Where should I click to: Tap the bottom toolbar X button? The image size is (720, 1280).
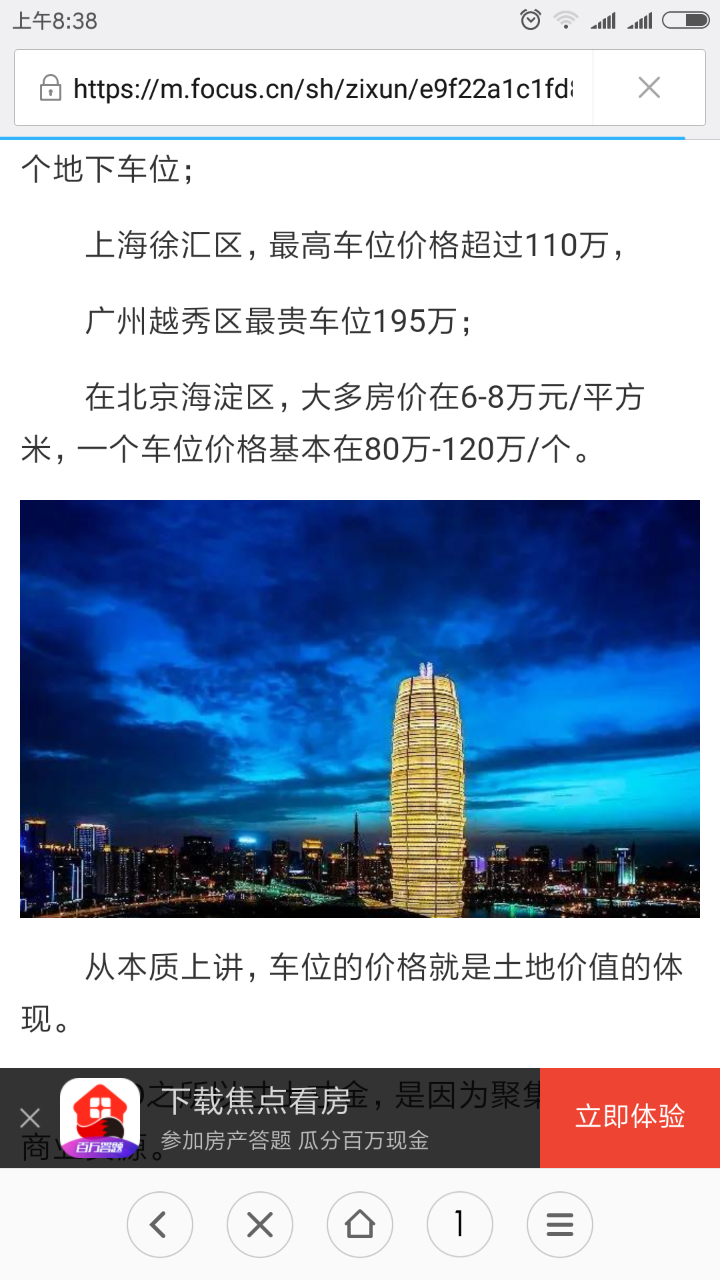[x=260, y=1224]
